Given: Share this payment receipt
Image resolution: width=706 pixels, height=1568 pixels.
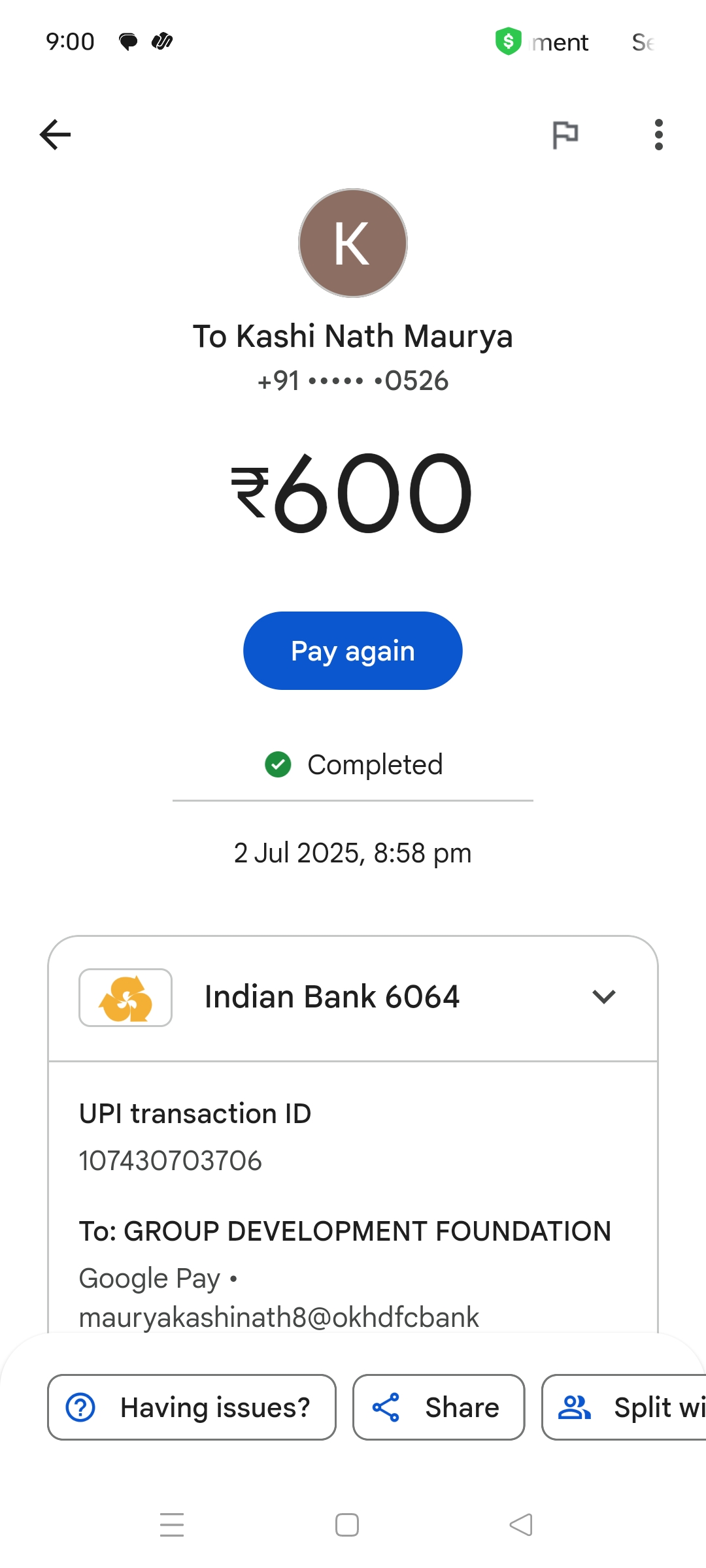Looking at the screenshot, I should point(439,1407).
